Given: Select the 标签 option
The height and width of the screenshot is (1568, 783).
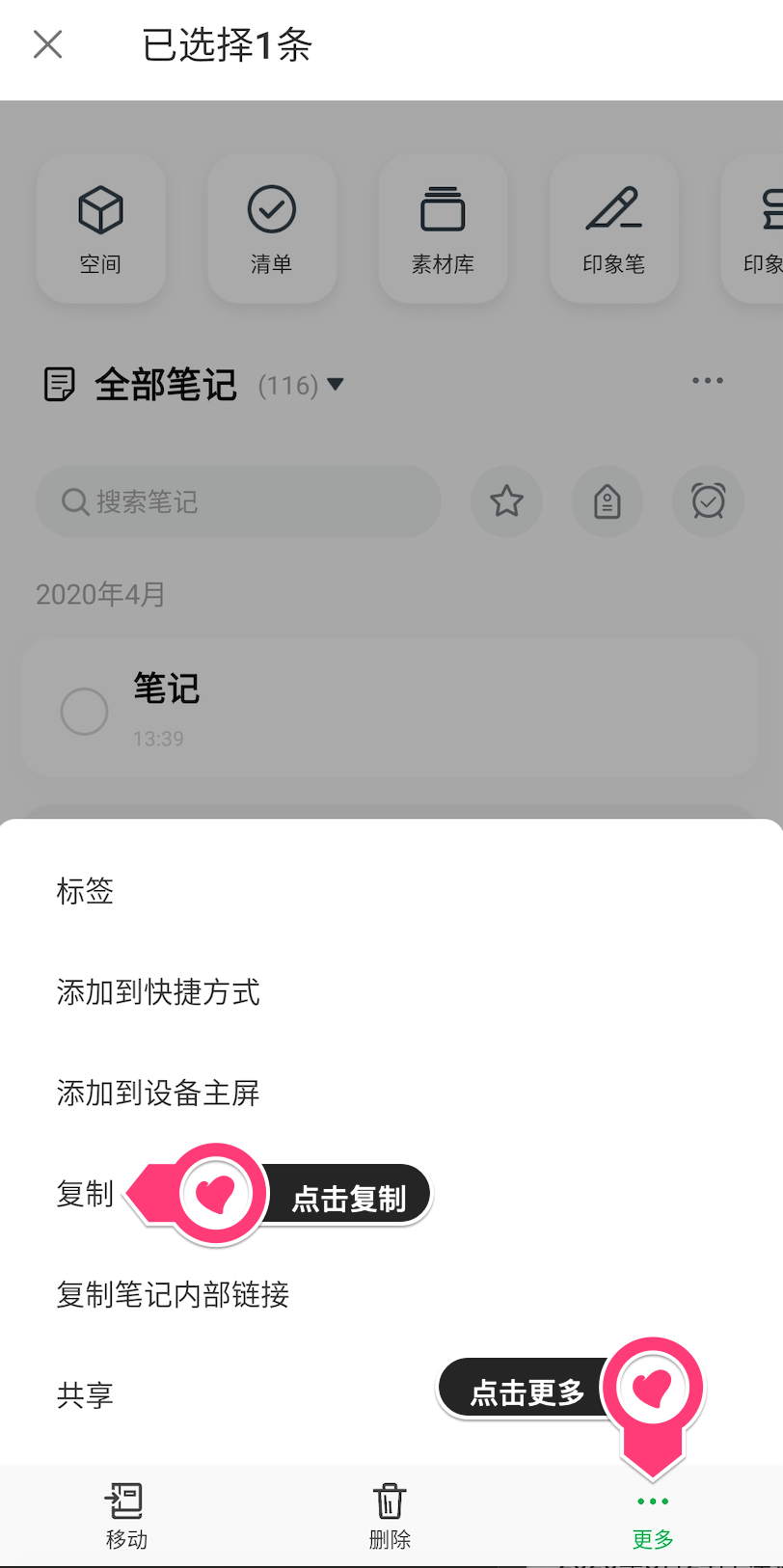Looking at the screenshot, I should tap(85, 891).
